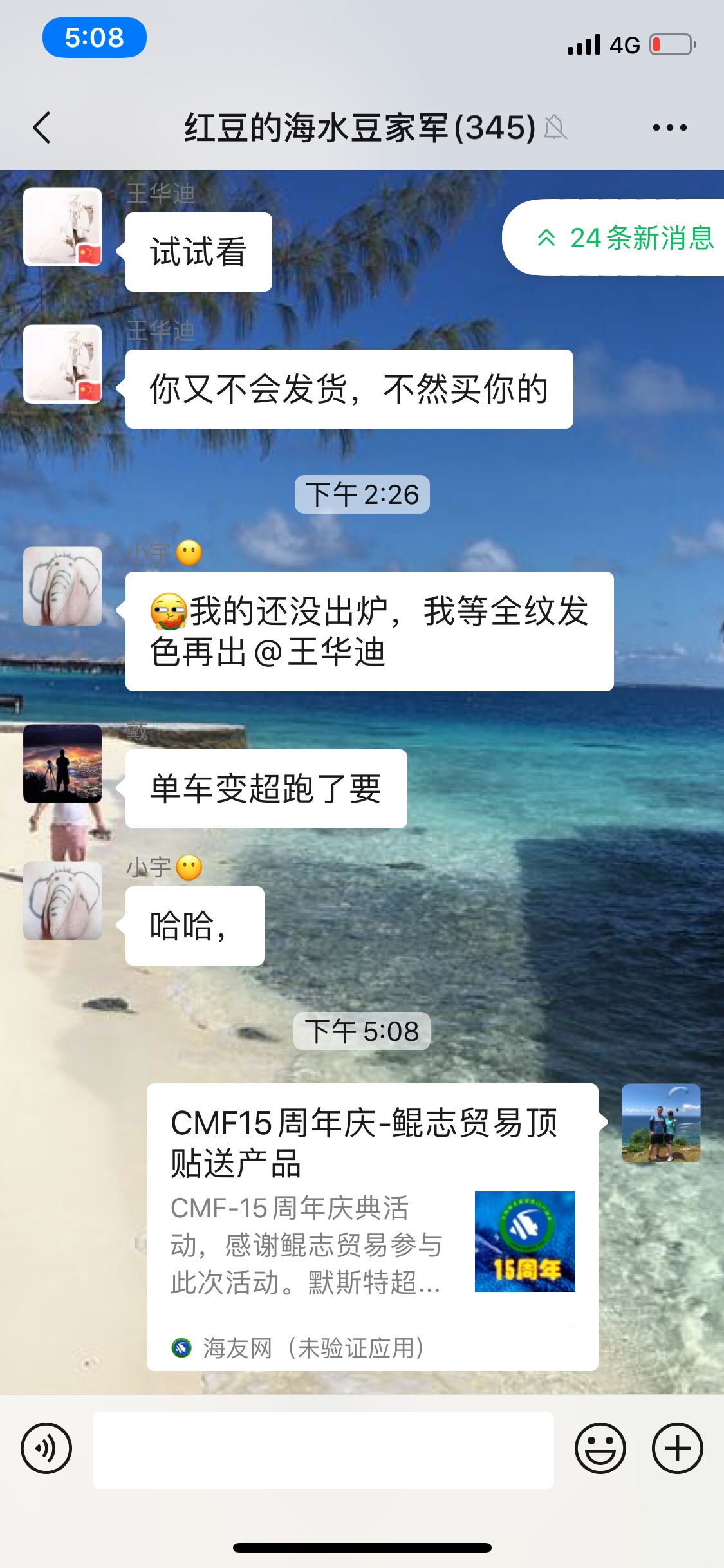This screenshot has width=724, height=1568.
Task: Focus the message text field
Action: 323,1449
